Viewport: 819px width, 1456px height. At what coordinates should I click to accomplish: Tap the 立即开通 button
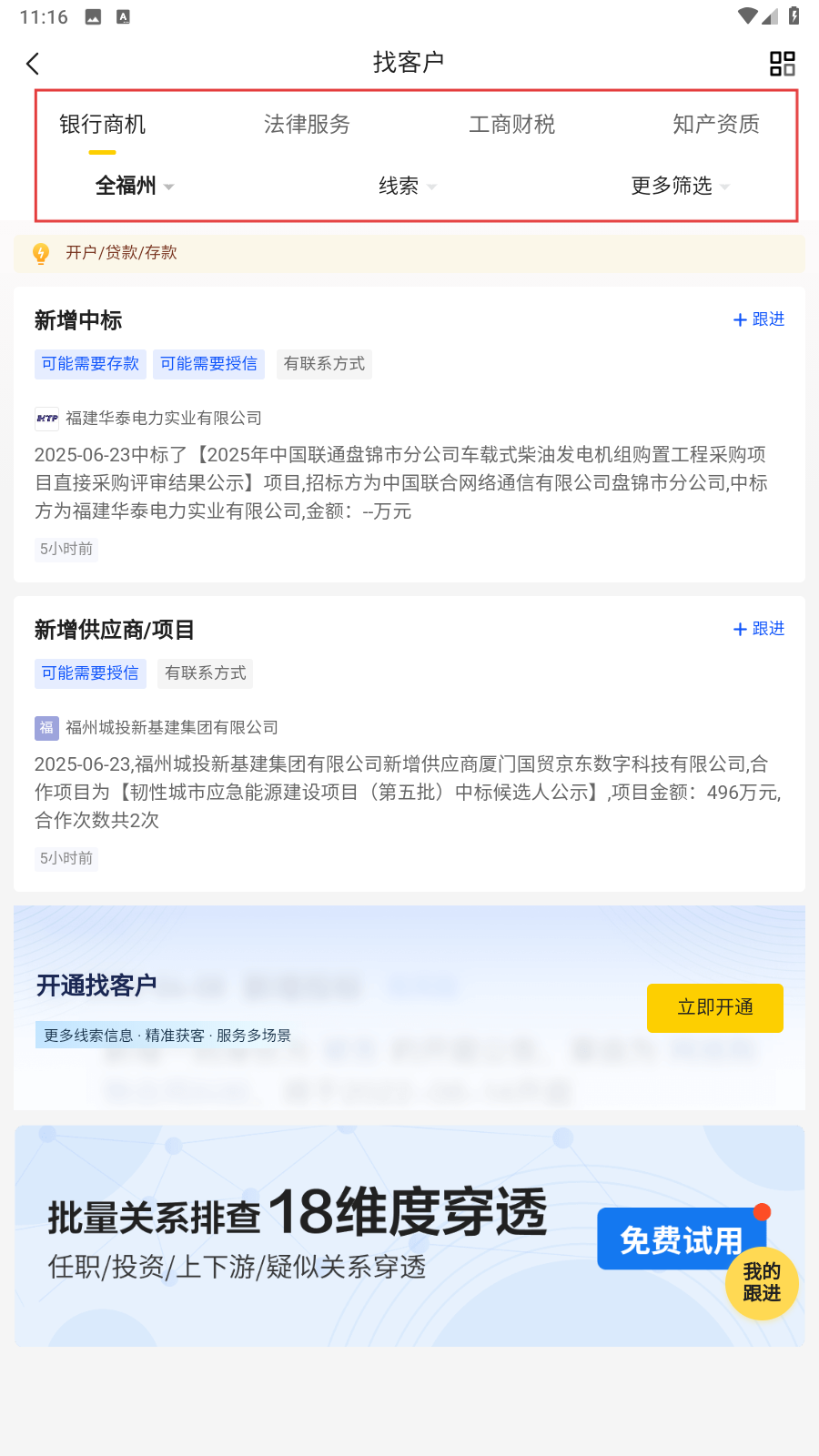pyautogui.click(x=715, y=1007)
